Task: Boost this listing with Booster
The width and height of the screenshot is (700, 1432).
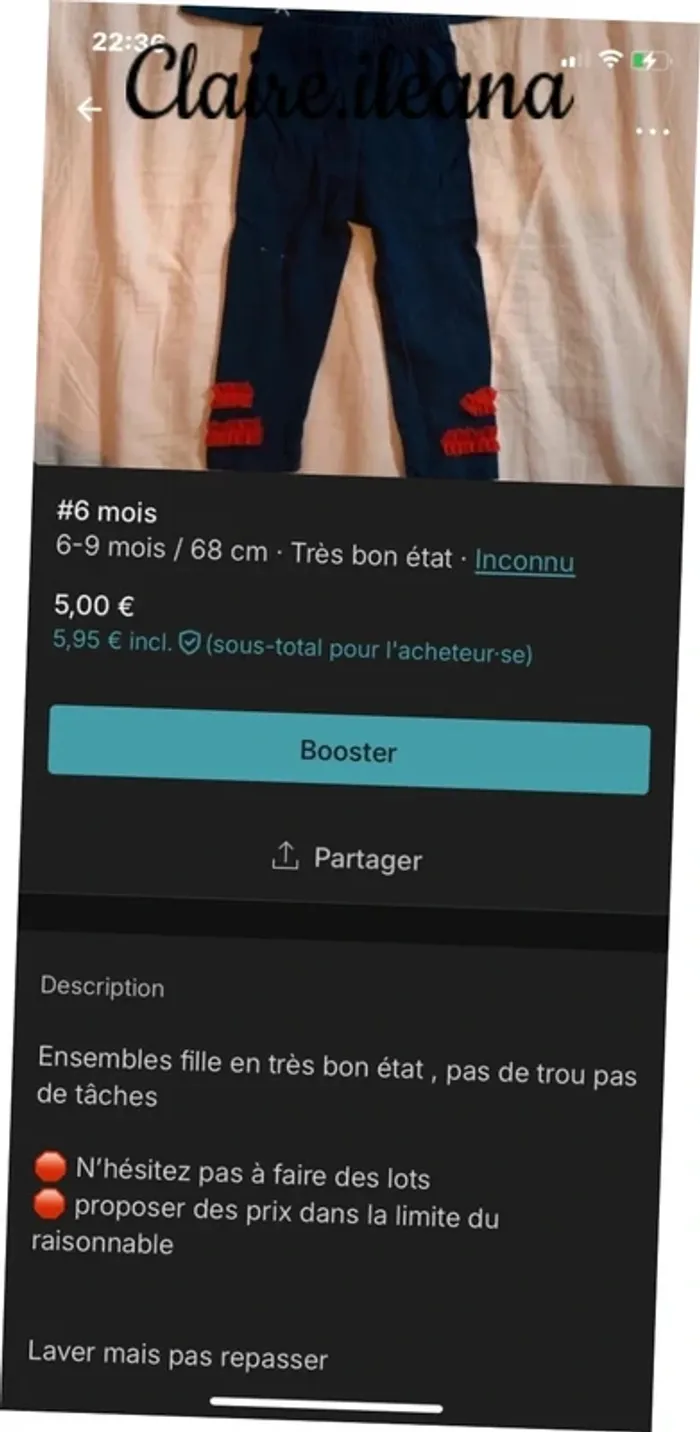Action: [349, 752]
